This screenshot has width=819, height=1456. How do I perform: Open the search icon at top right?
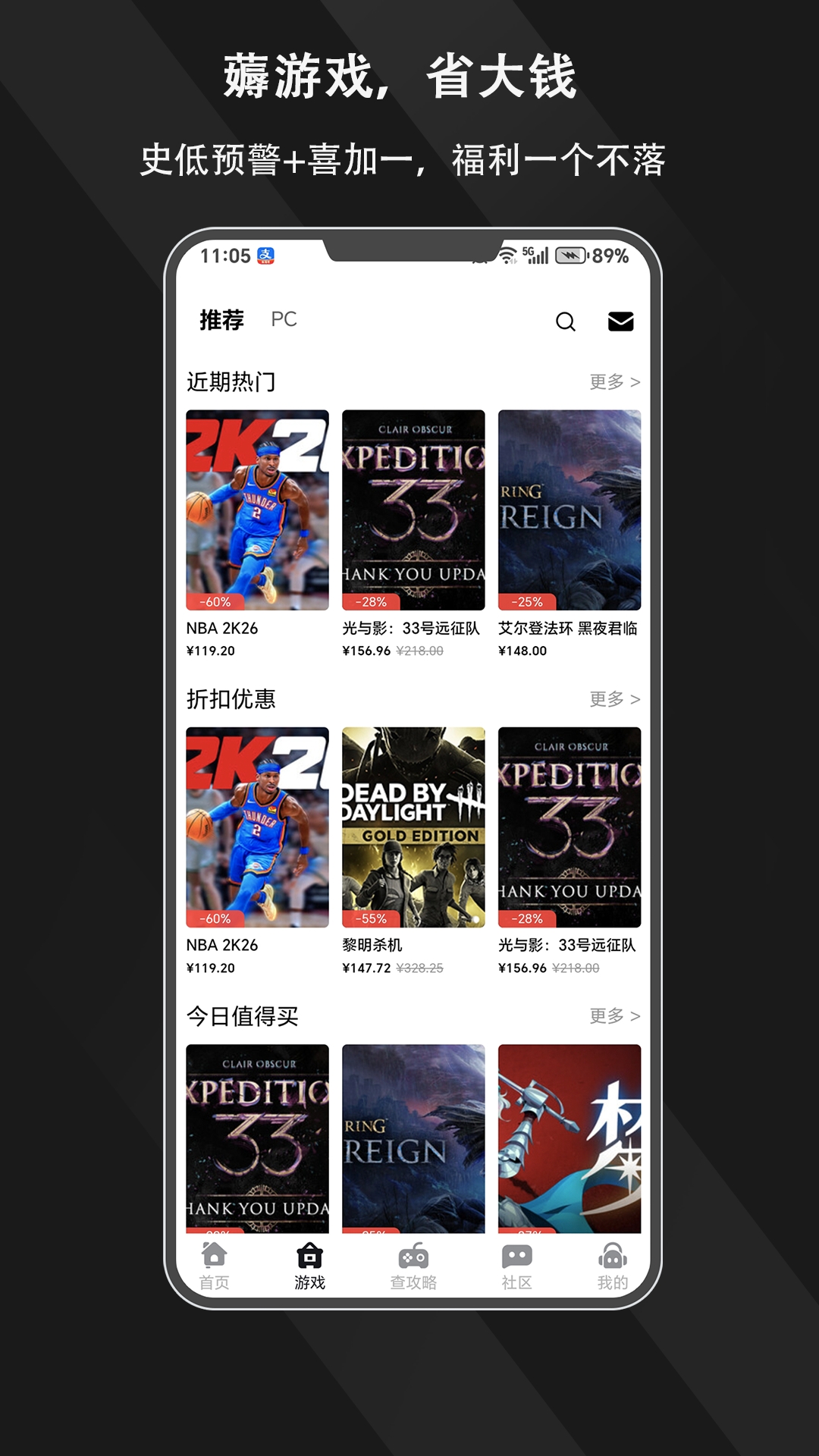point(564,323)
